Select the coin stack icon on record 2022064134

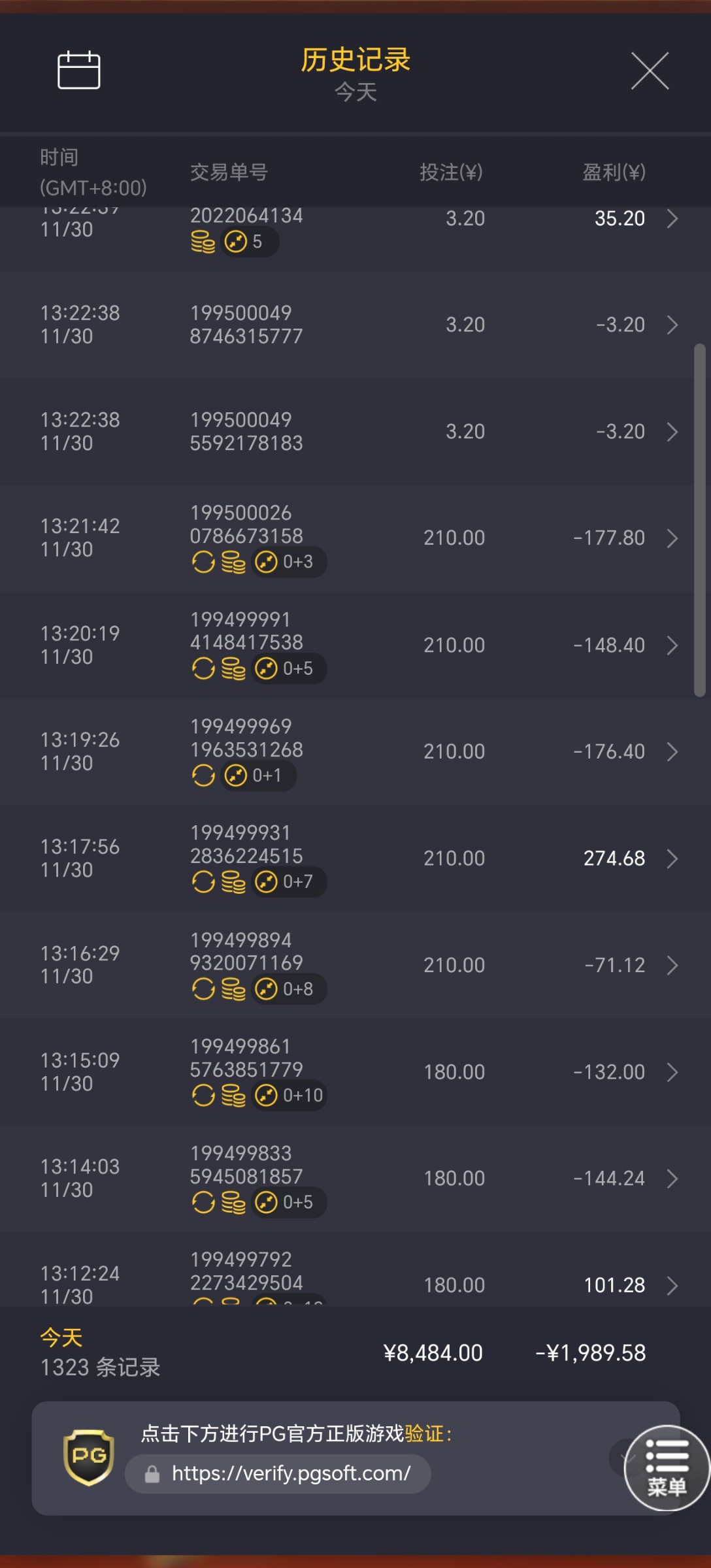click(203, 242)
